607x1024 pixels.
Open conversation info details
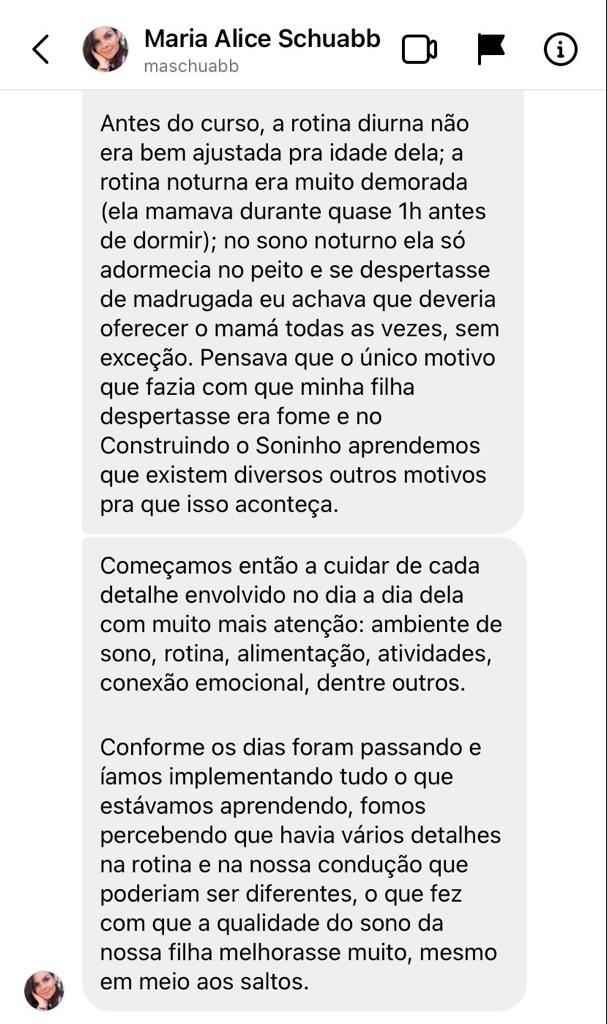561,49
